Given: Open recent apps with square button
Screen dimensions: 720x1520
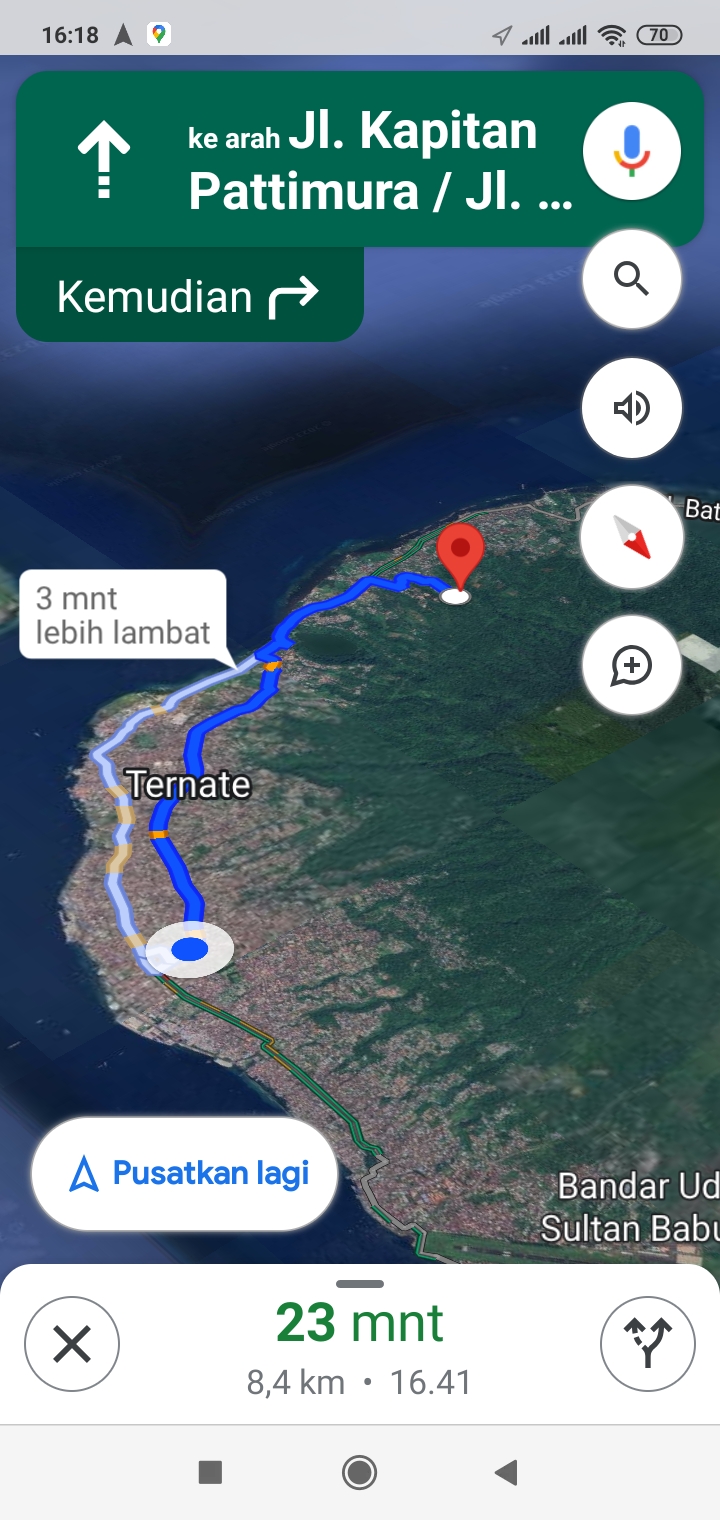Looking at the screenshot, I should point(210,1472).
